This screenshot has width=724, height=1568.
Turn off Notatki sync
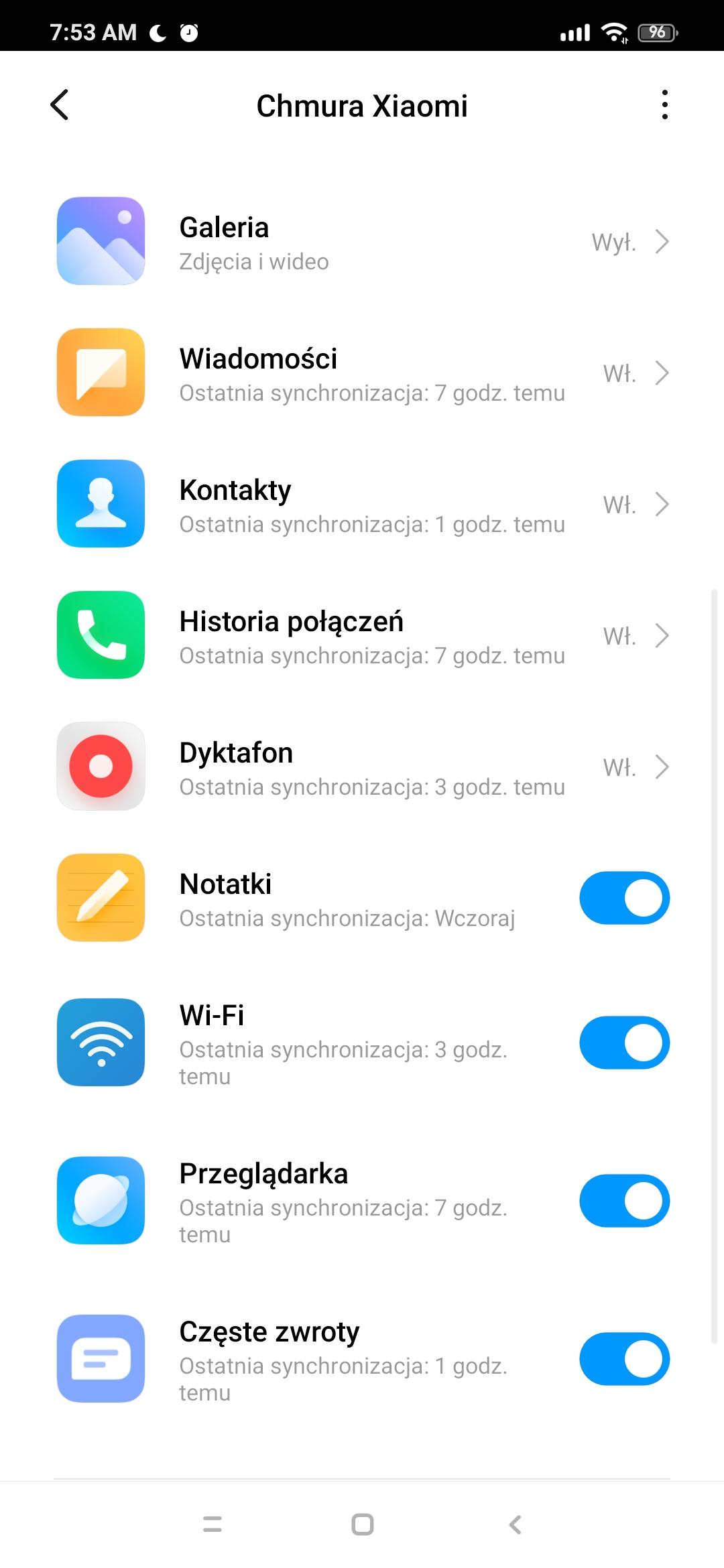point(624,898)
